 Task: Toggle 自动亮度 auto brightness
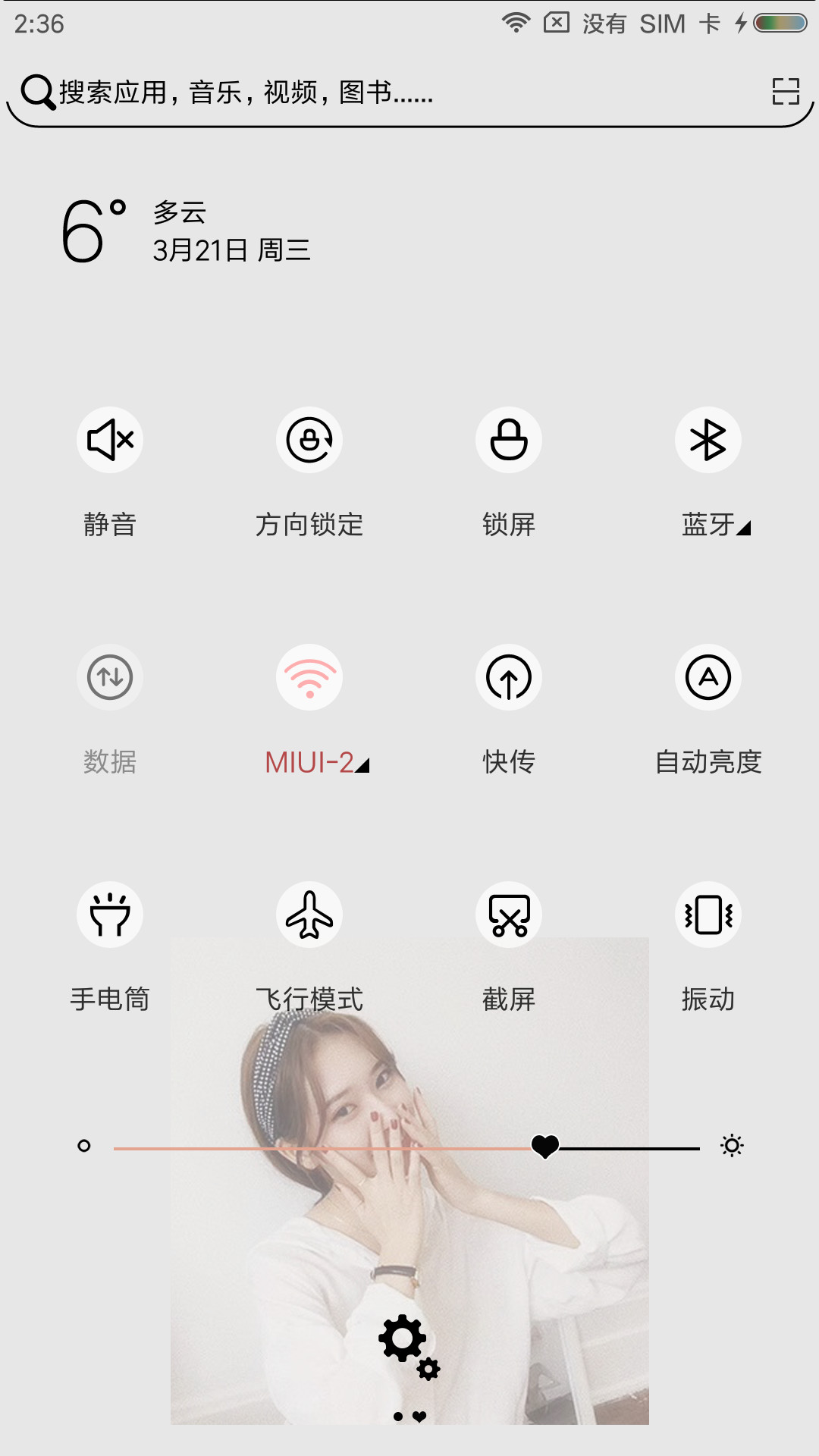(708, 677)
